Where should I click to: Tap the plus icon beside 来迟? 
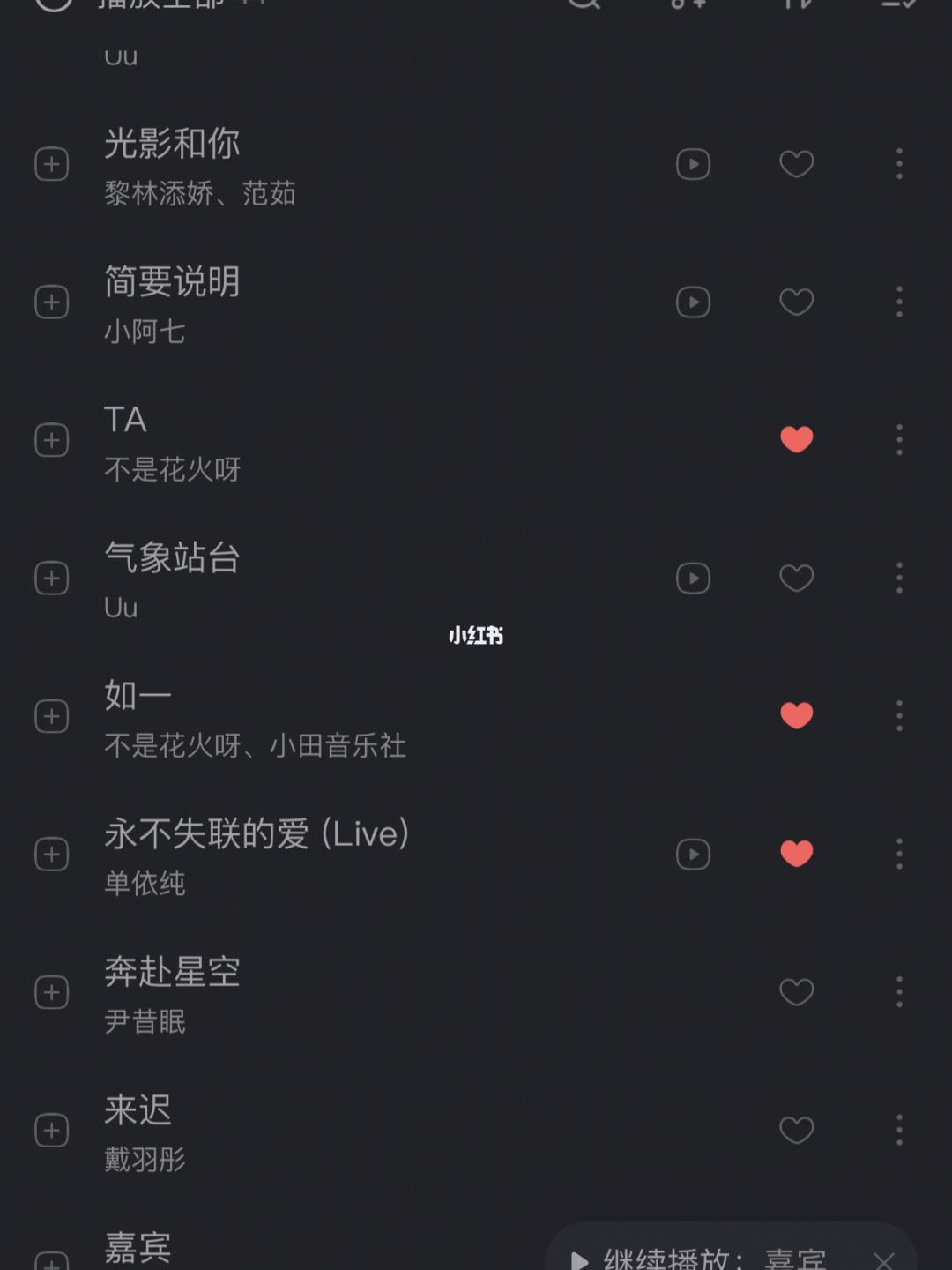pyautogui.click(x=51, y=1130)
